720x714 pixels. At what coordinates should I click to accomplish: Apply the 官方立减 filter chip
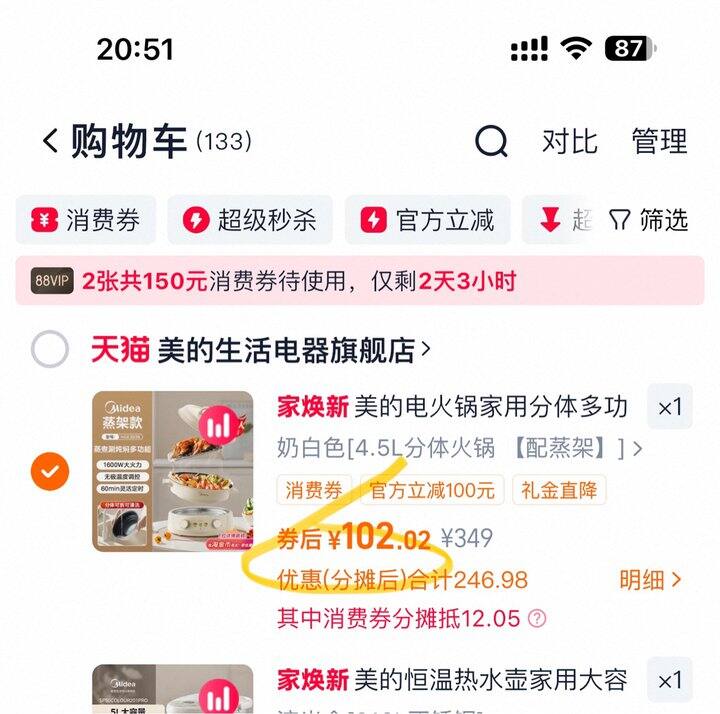[x=427, y=220]
